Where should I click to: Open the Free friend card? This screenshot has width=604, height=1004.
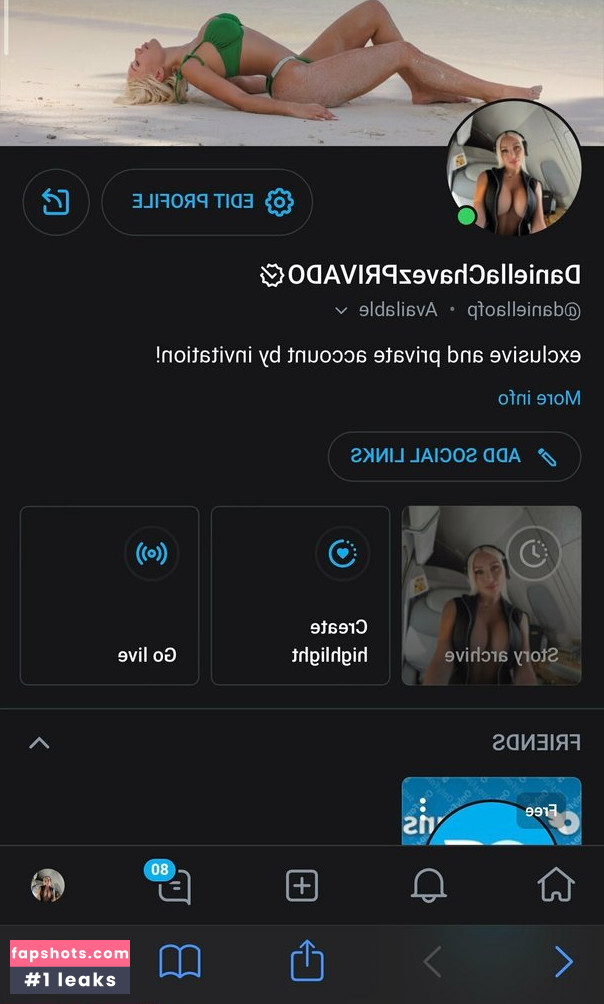(491, 810)
